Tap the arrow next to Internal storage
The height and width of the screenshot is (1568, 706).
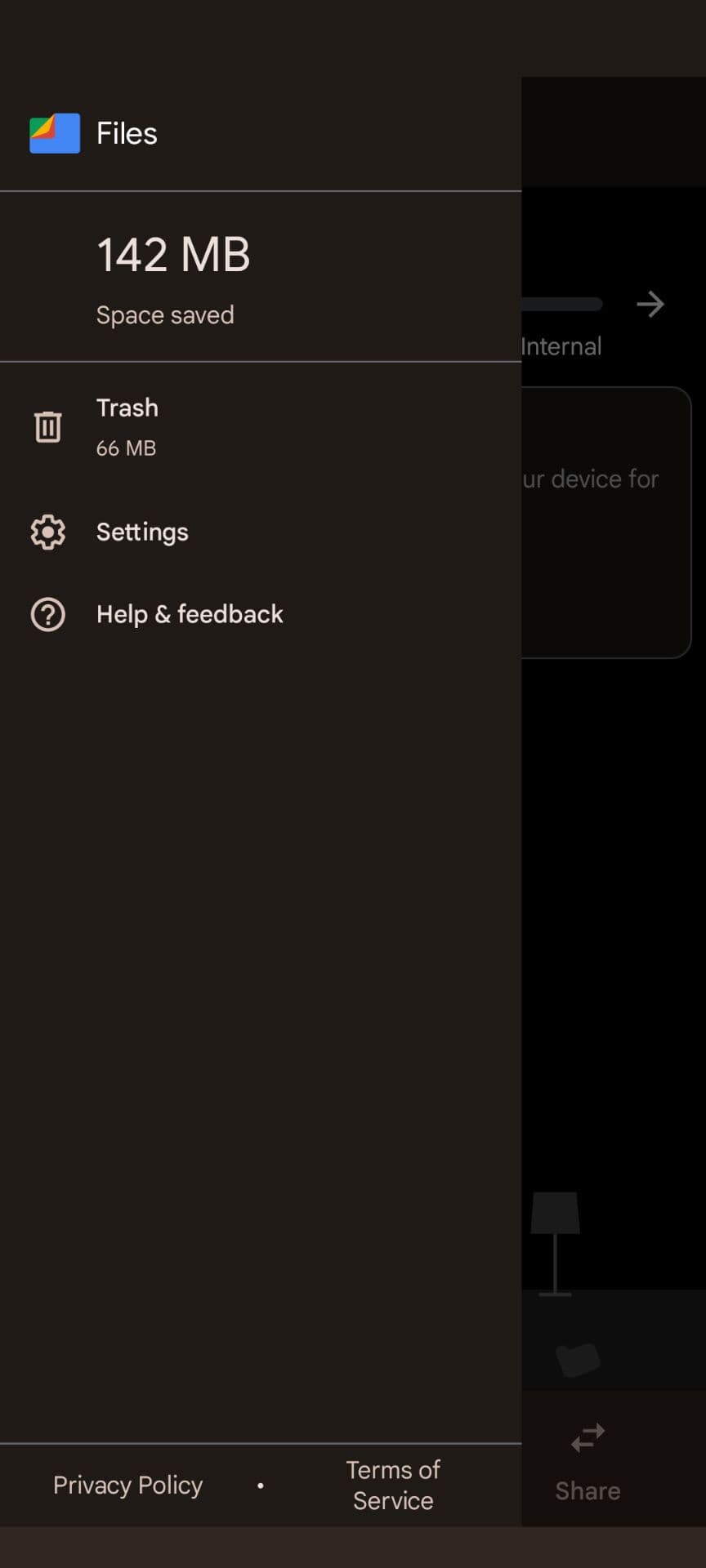[650, 305]
